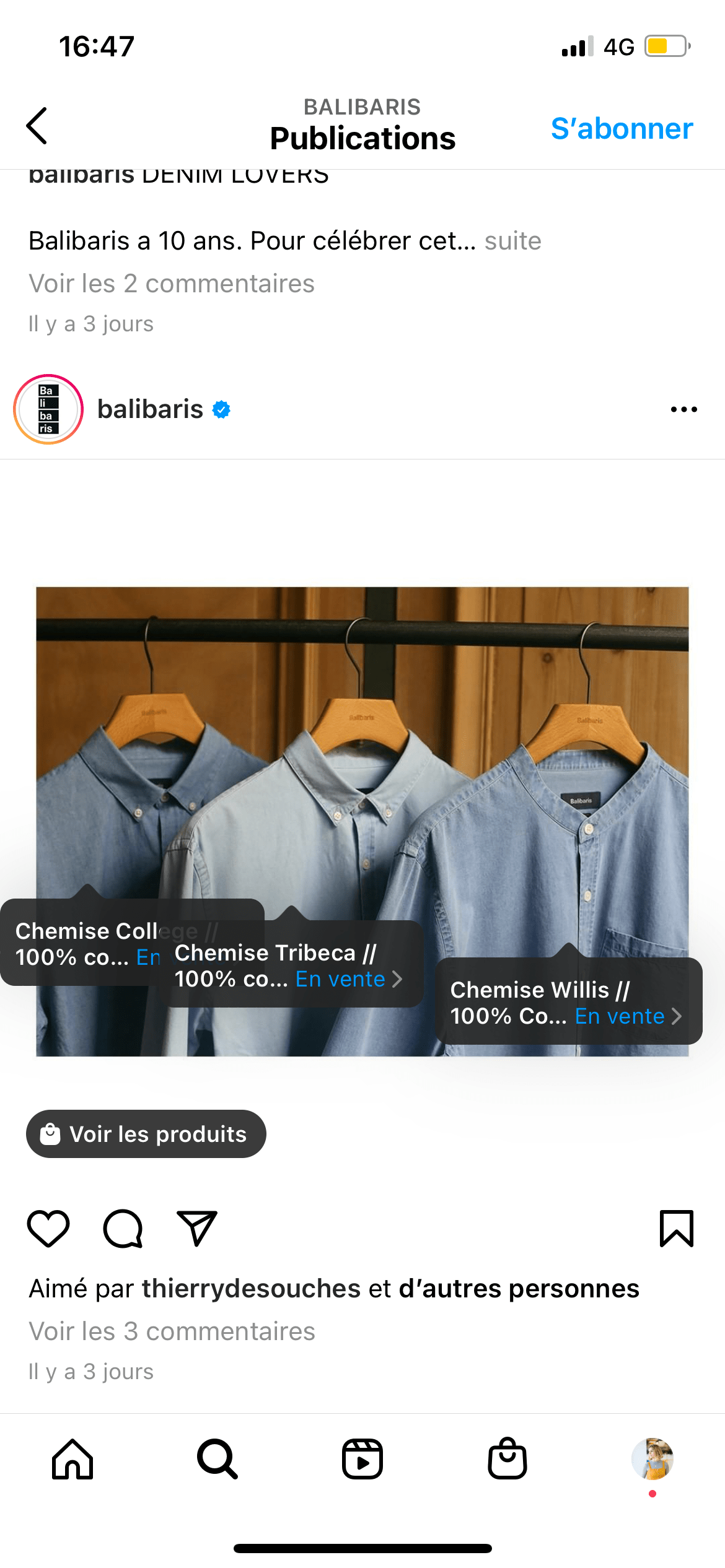Expand the caption via 'suite'

coord(512,241)
